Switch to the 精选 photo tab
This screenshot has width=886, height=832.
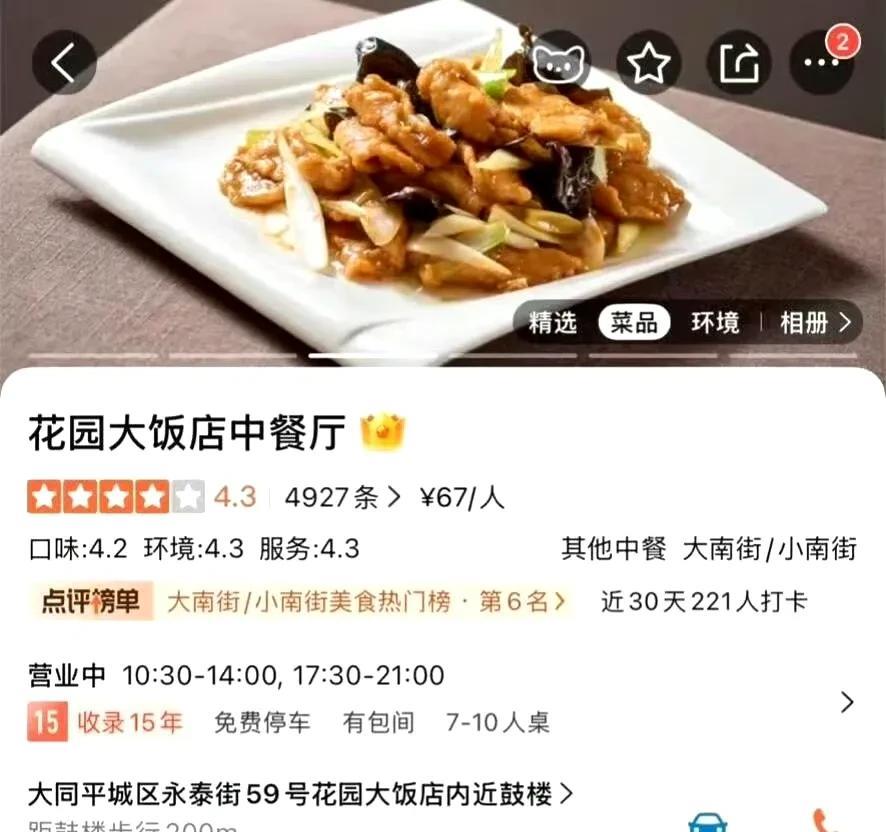[553, 323]
